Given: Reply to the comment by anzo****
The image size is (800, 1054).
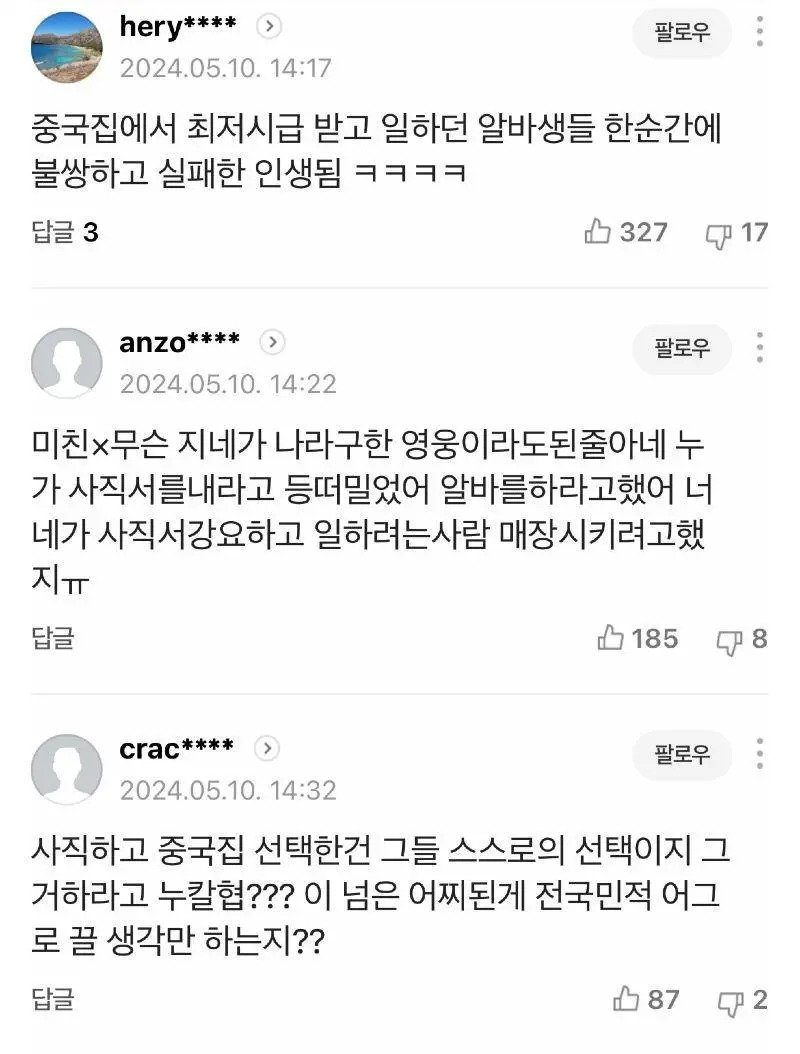Looking at the screenshot, I should [52, 638].
